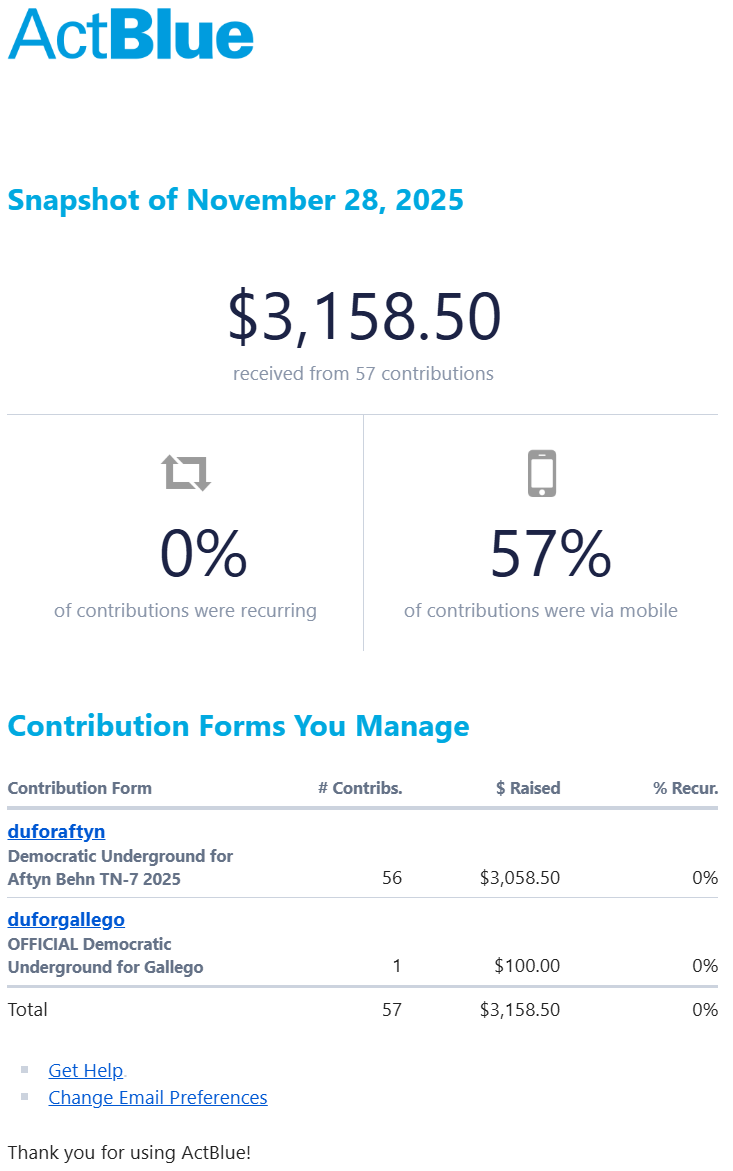Image resolution: width=733 pixels, height=1171 pixels.
Task: Open the duforaftyn contribution form link
Action: [56, 831]
